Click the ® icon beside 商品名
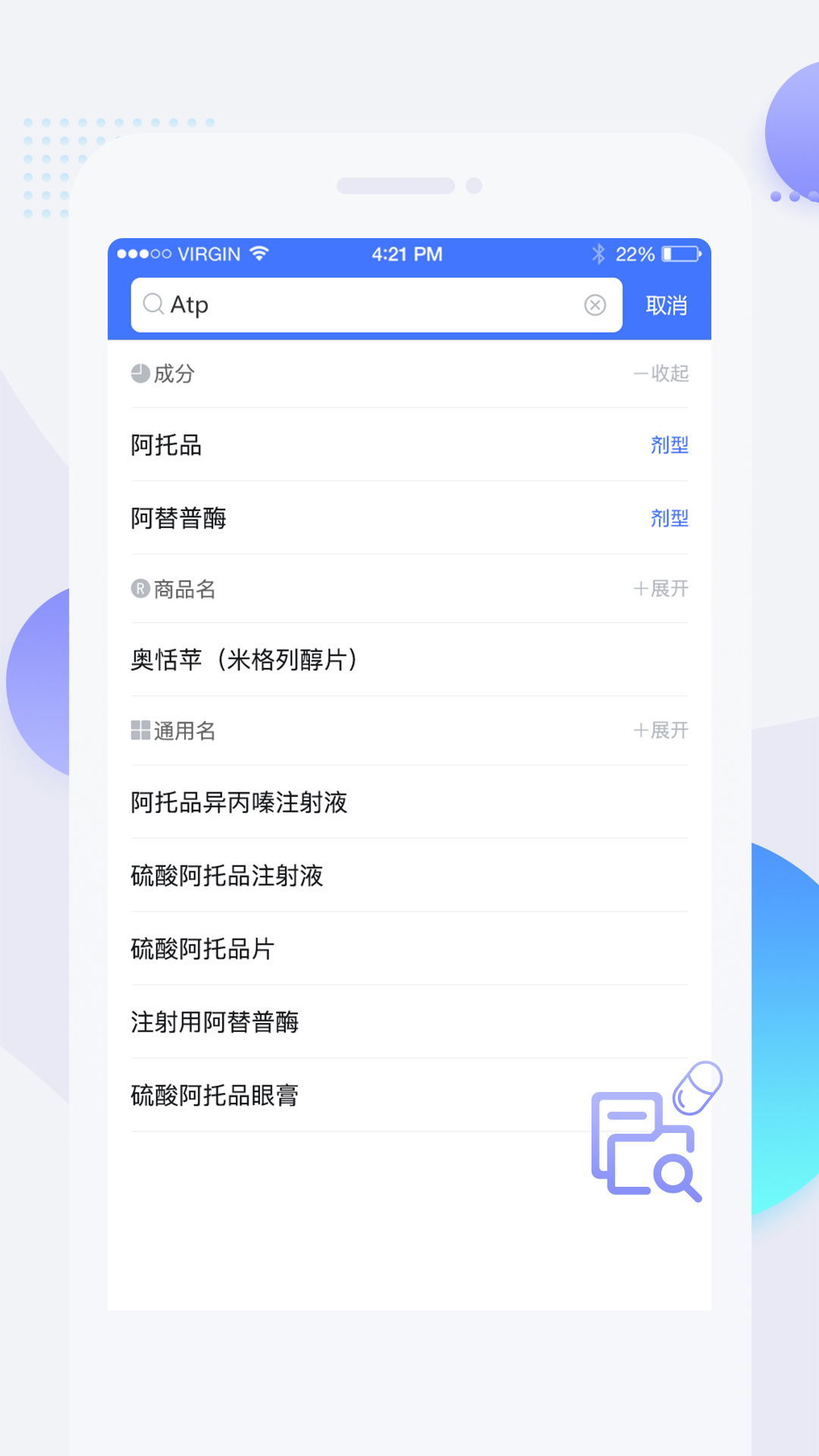The image size is (819, 1456). click(139, 590)
